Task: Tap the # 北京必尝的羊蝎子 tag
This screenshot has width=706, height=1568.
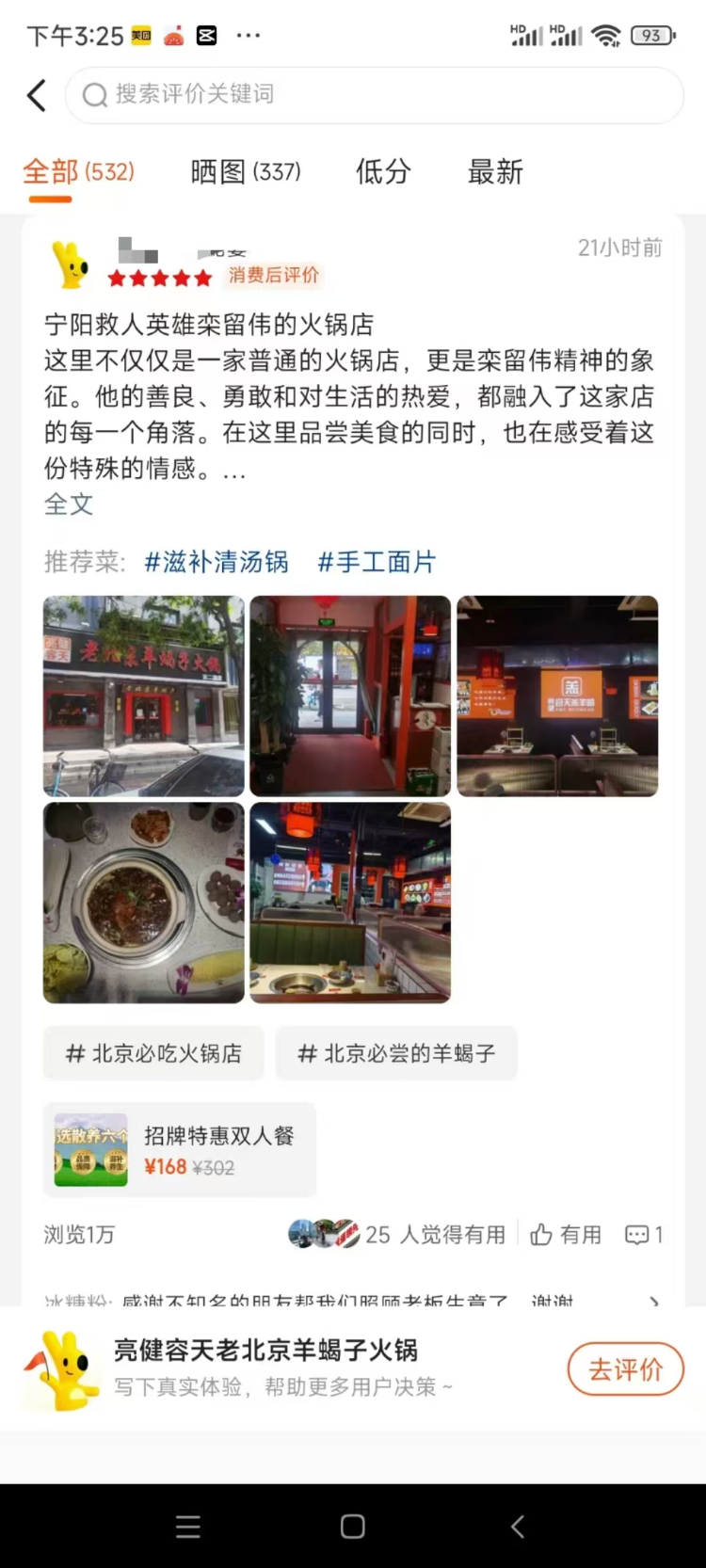Action: 396,1053
